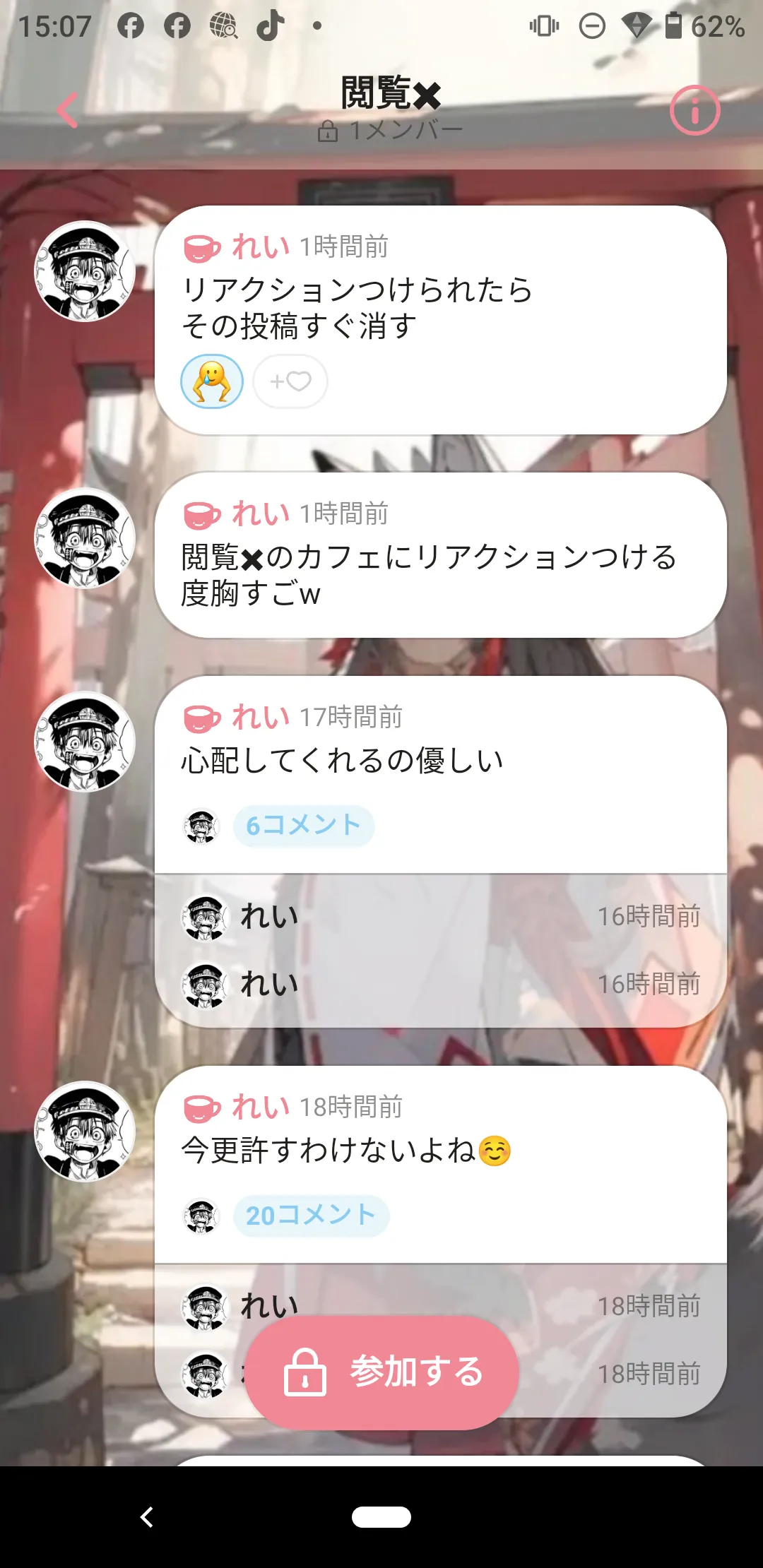The height and width of the screenshot is (1568, 763).
Task: Tap the system back button
Action: click(147, 1516)
